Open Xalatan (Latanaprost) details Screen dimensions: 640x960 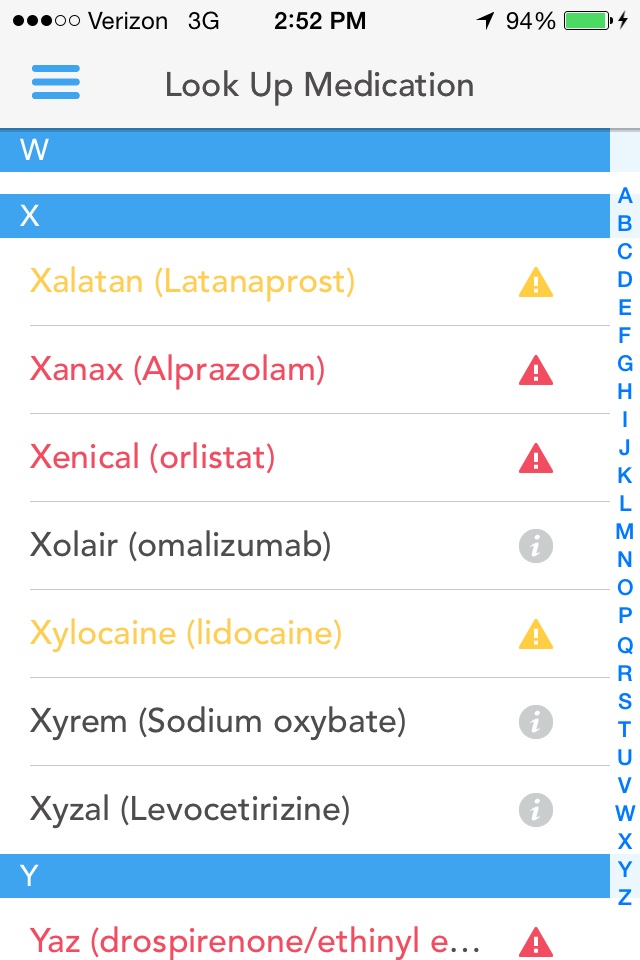coord(193,282)
